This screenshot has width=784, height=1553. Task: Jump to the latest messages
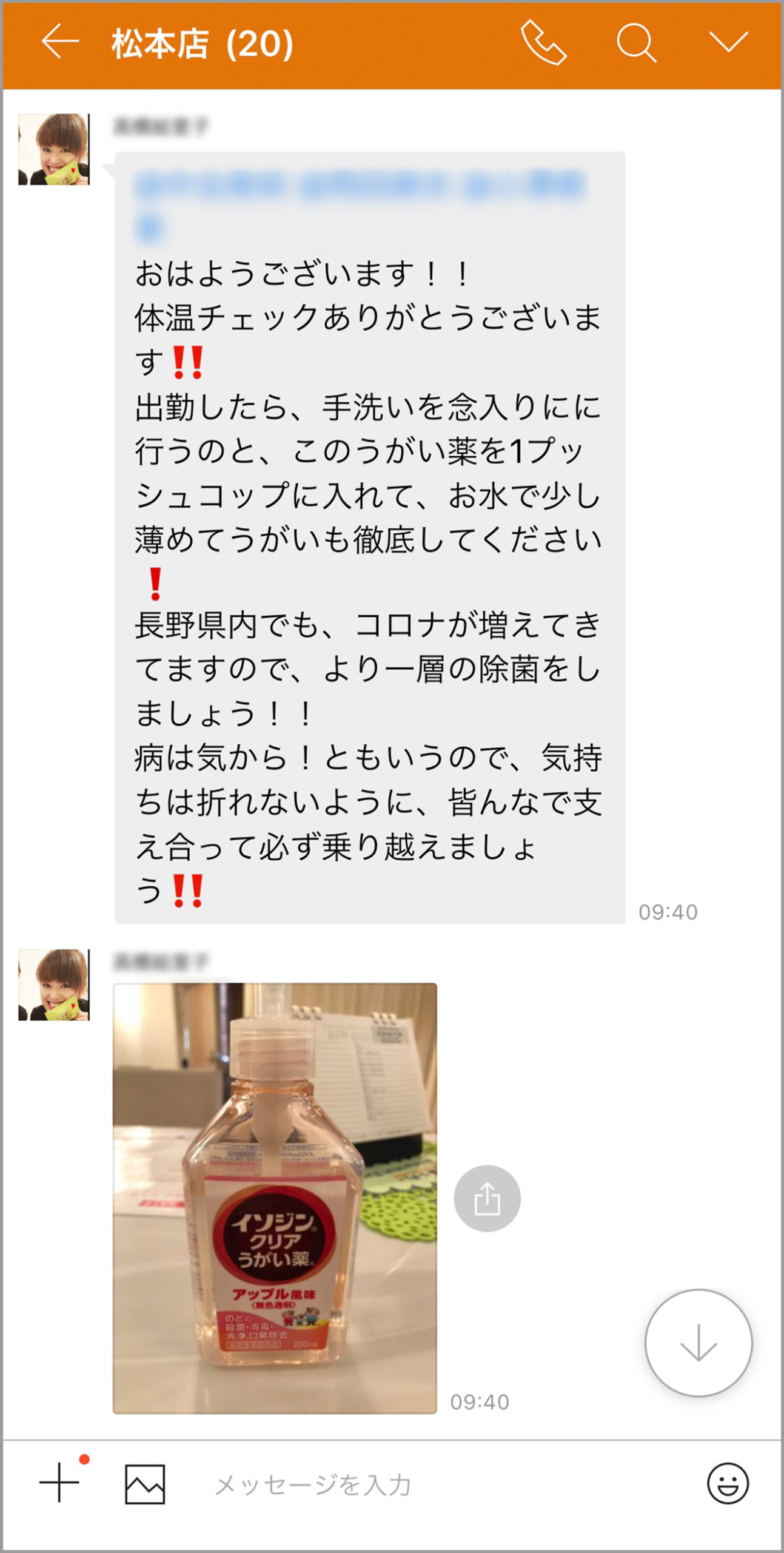tap(699, 1342)
